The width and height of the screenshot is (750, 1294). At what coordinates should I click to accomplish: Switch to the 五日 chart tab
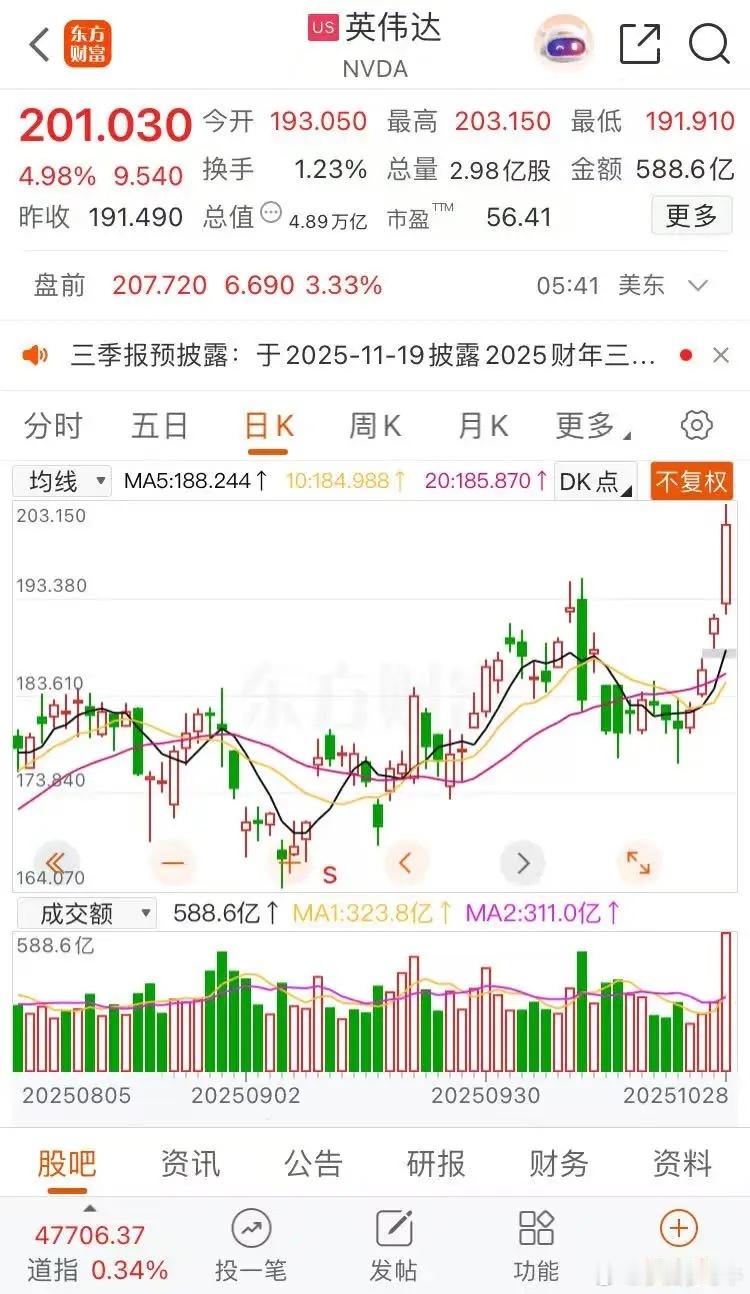[x=160, y=426]
